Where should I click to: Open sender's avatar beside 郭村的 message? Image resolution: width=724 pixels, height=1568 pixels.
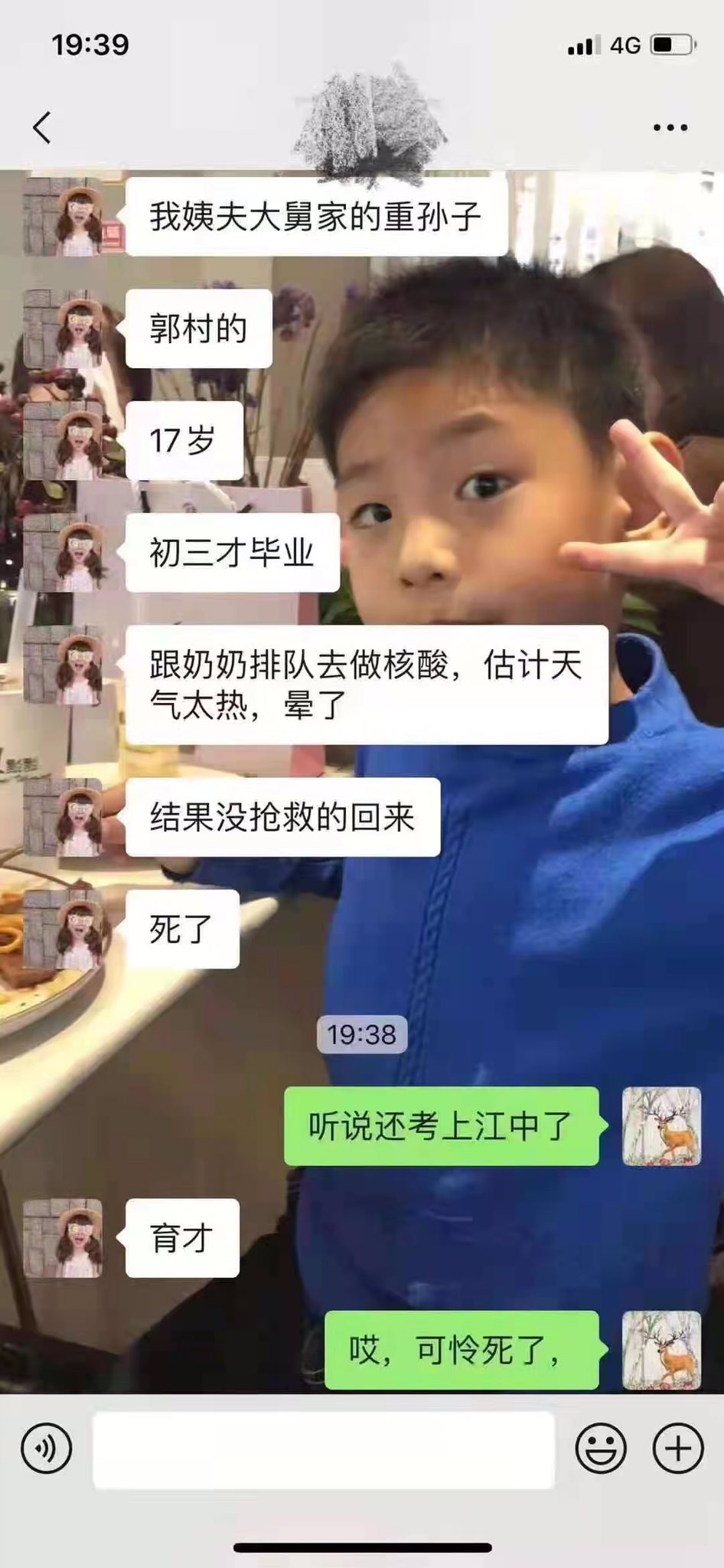point(63,328)
